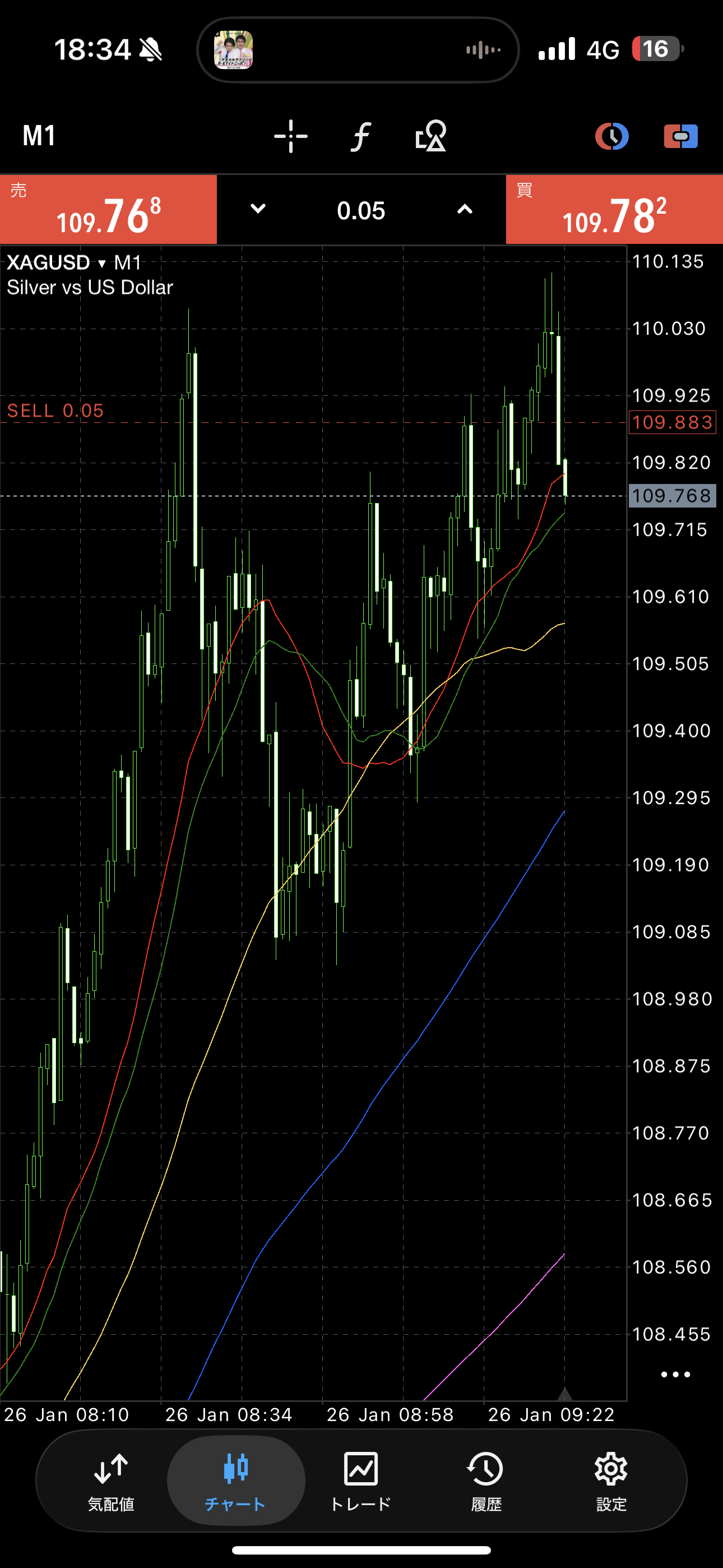Select the SELL 0.05 order line
Screen dimensions: 723x1568
tap(56, 412)
